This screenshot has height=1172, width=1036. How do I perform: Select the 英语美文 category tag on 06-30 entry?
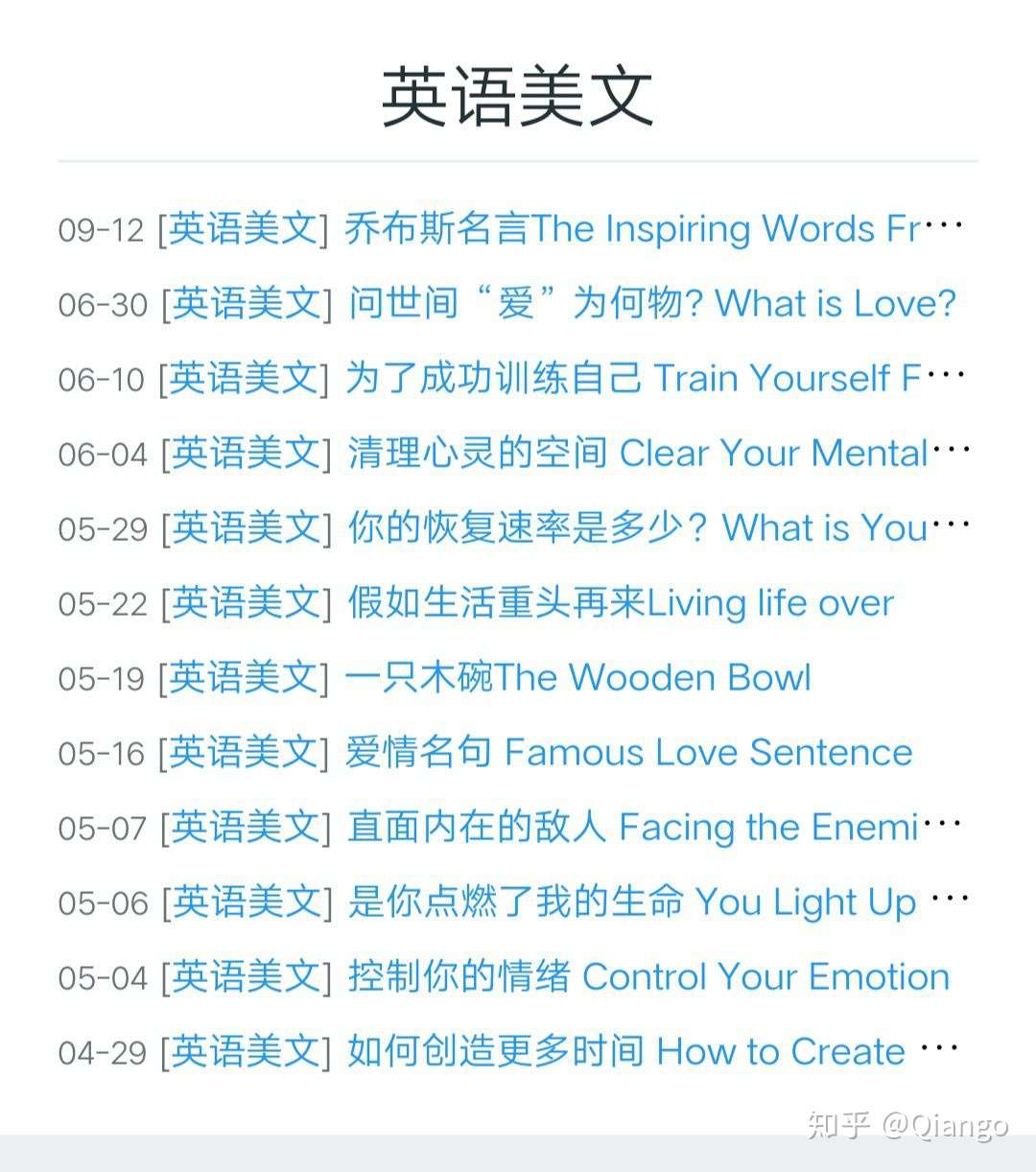[245, 304]
